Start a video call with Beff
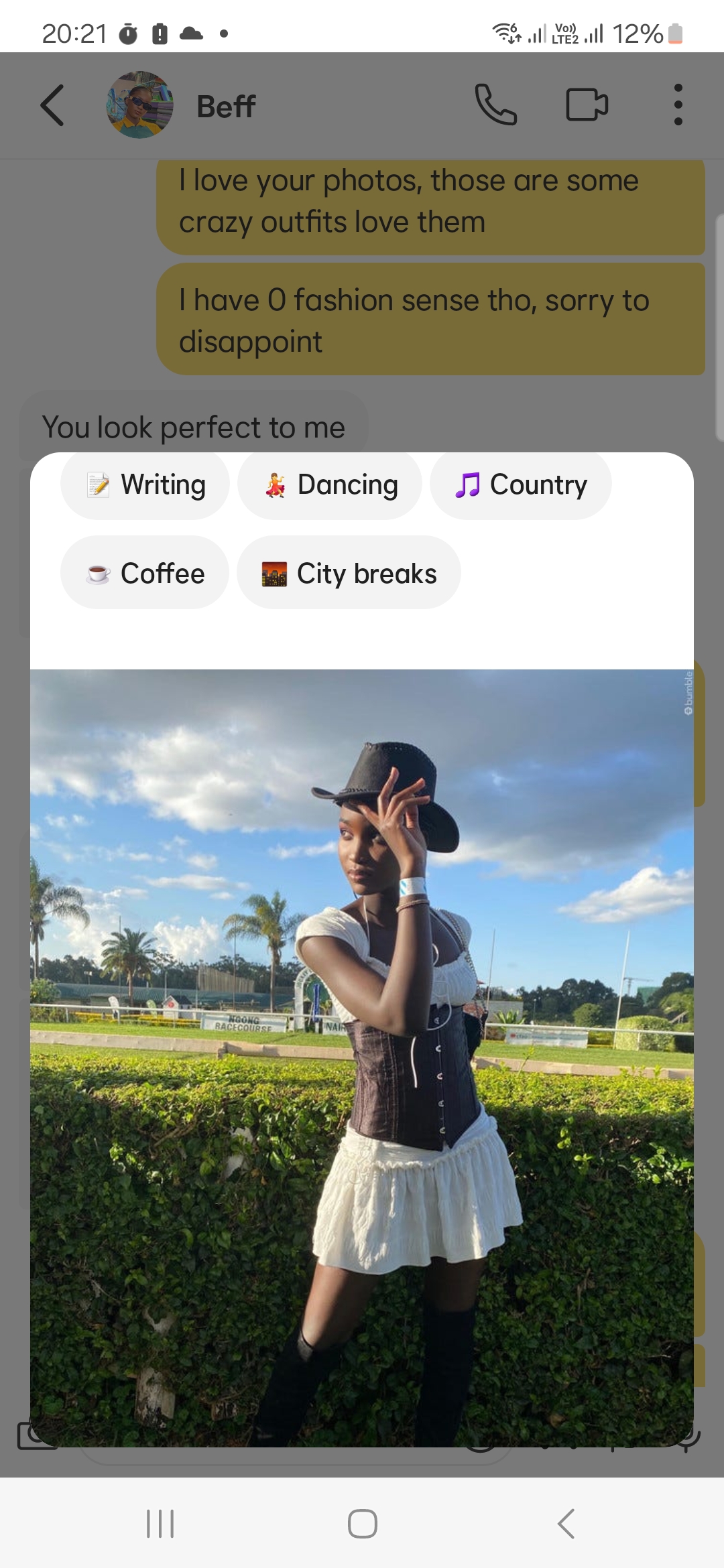The image size is (724, 1568). (x=587, y=105)
